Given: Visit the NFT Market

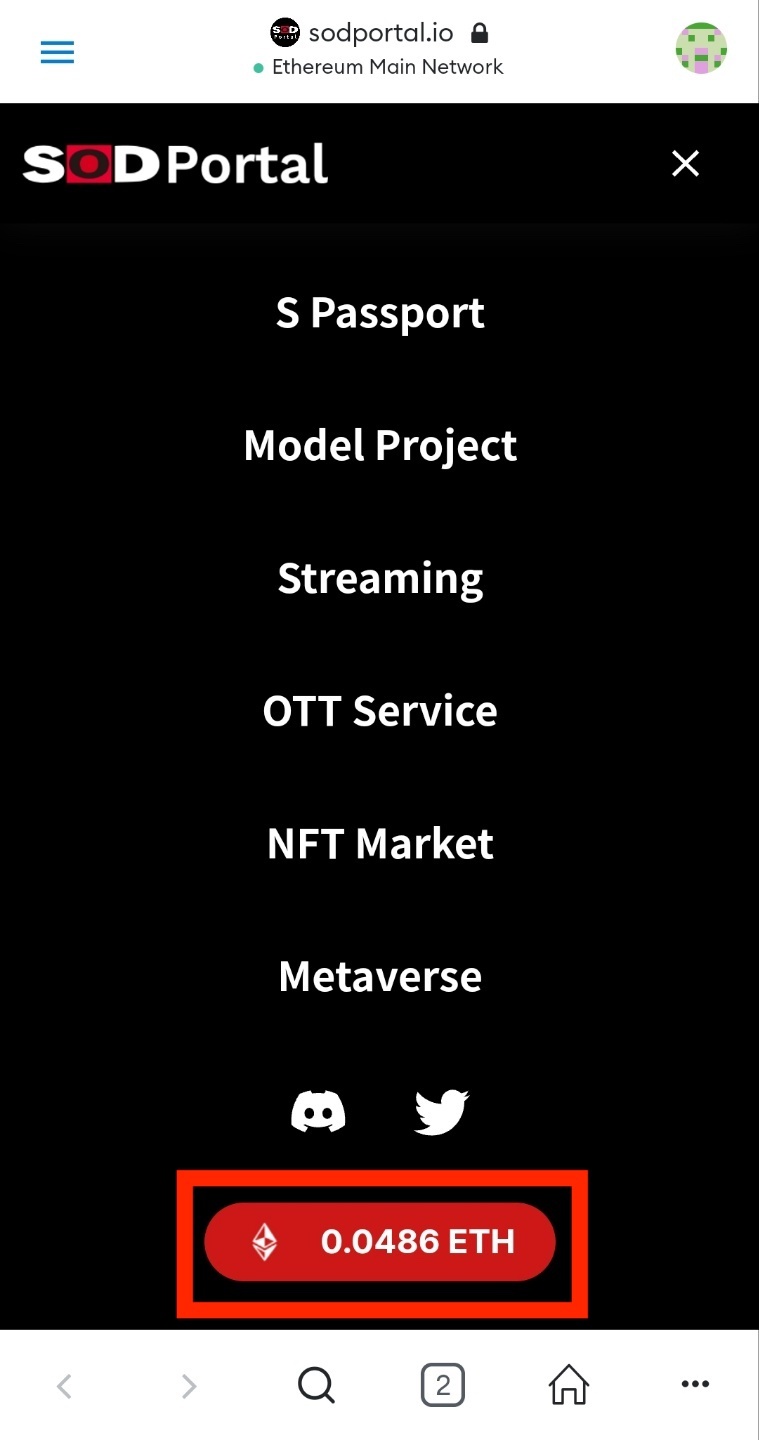Looking at the screenshot, I should [380, 844].
